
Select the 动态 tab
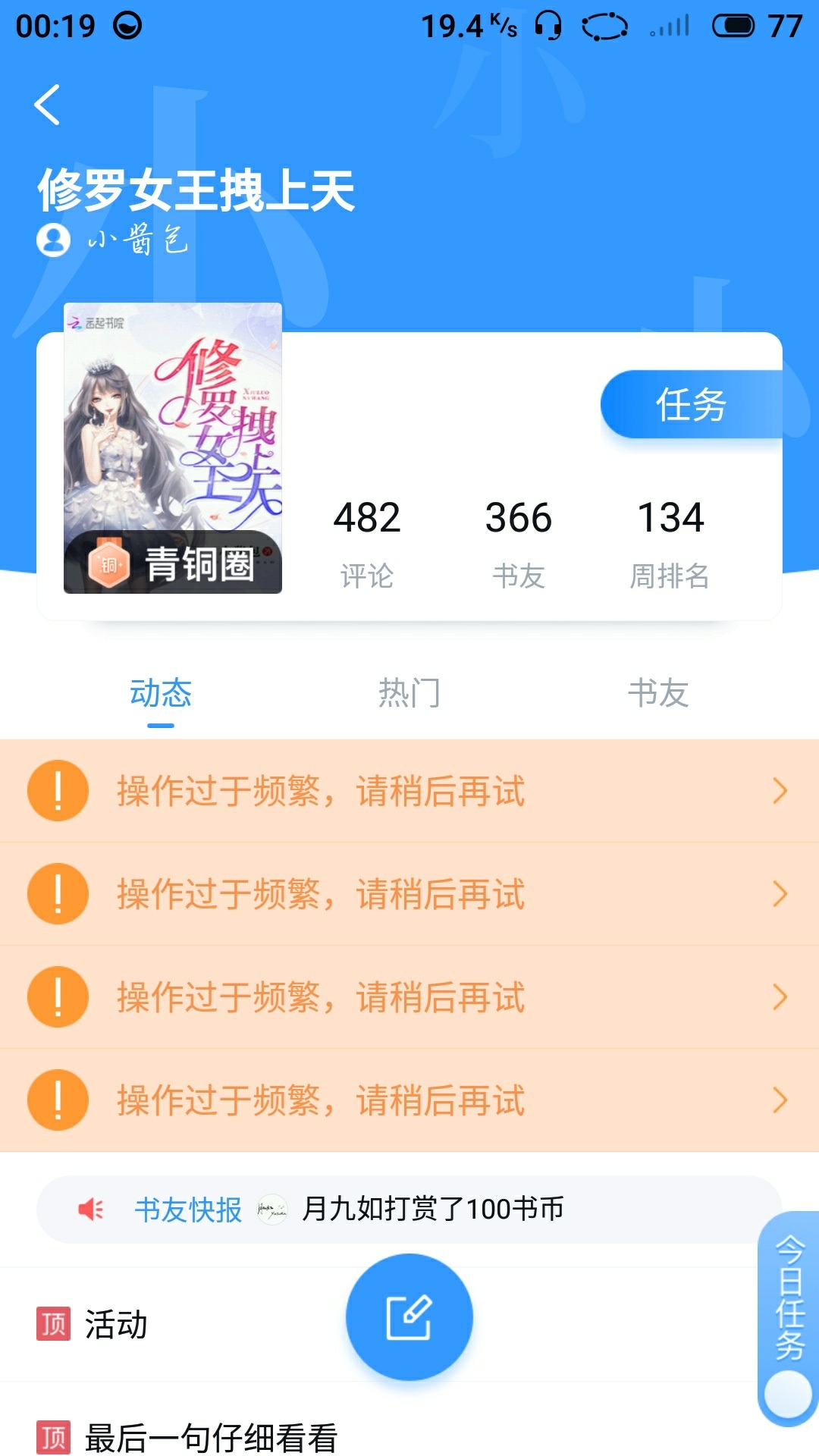161,693
